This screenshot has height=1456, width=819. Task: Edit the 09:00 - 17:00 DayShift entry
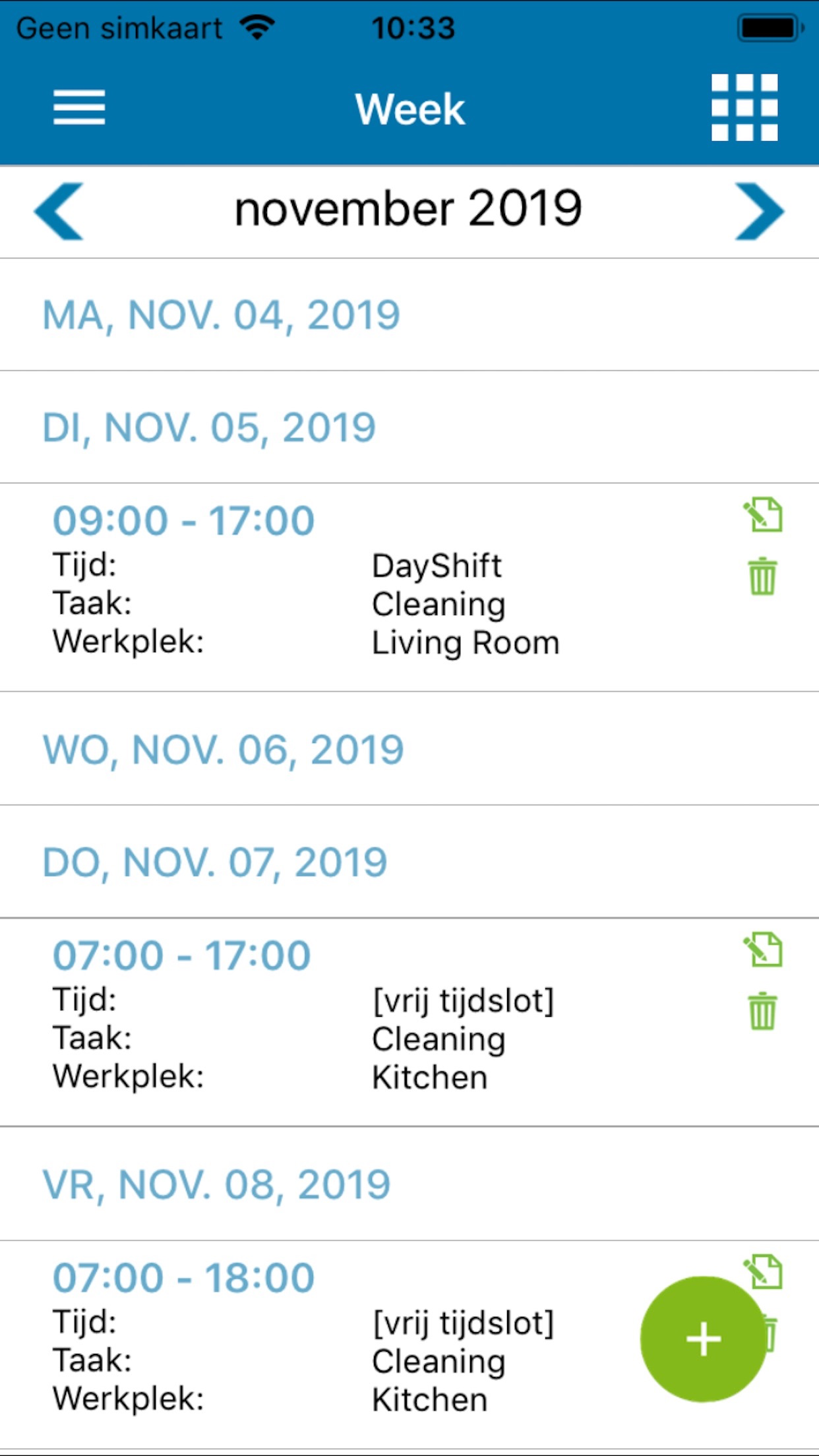point(763,515)
